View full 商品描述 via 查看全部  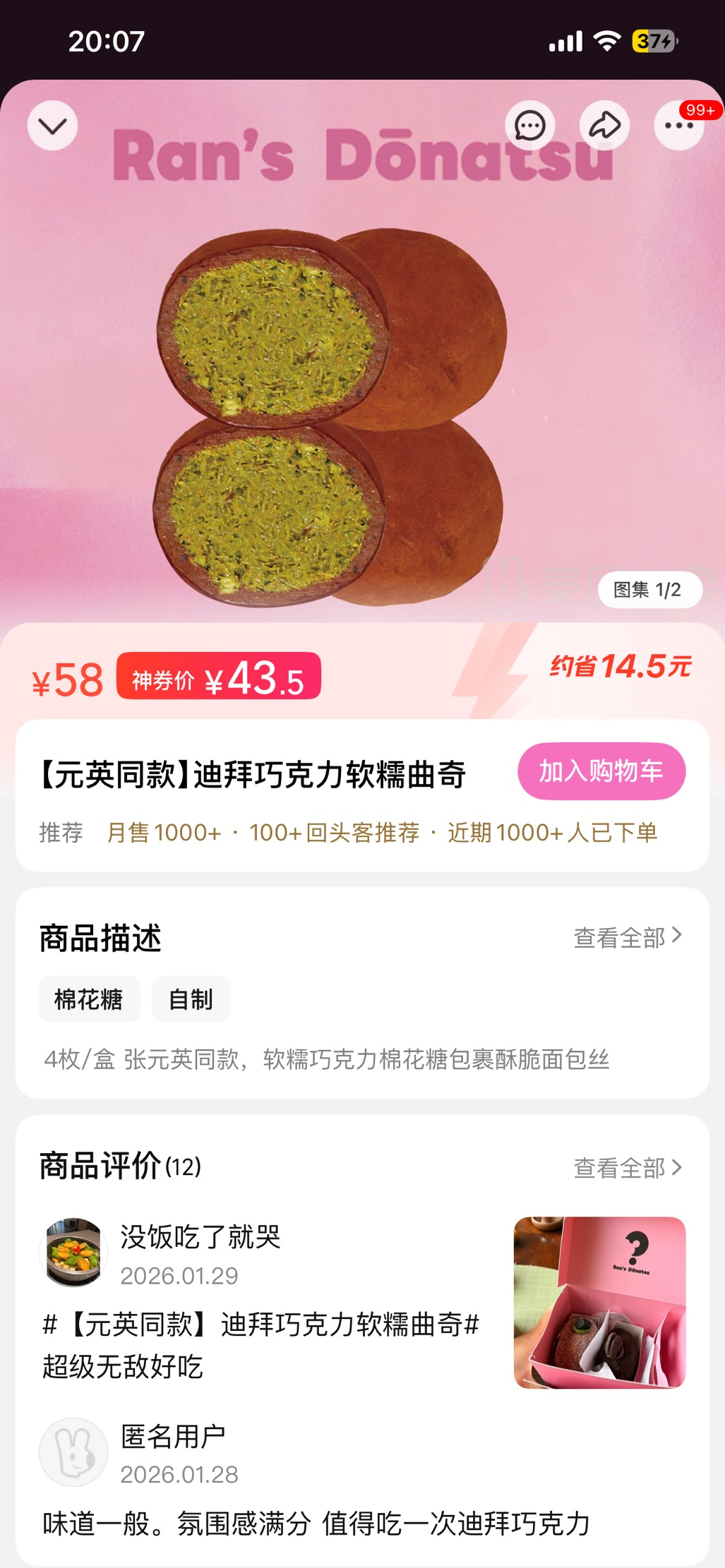coord(627,937)
